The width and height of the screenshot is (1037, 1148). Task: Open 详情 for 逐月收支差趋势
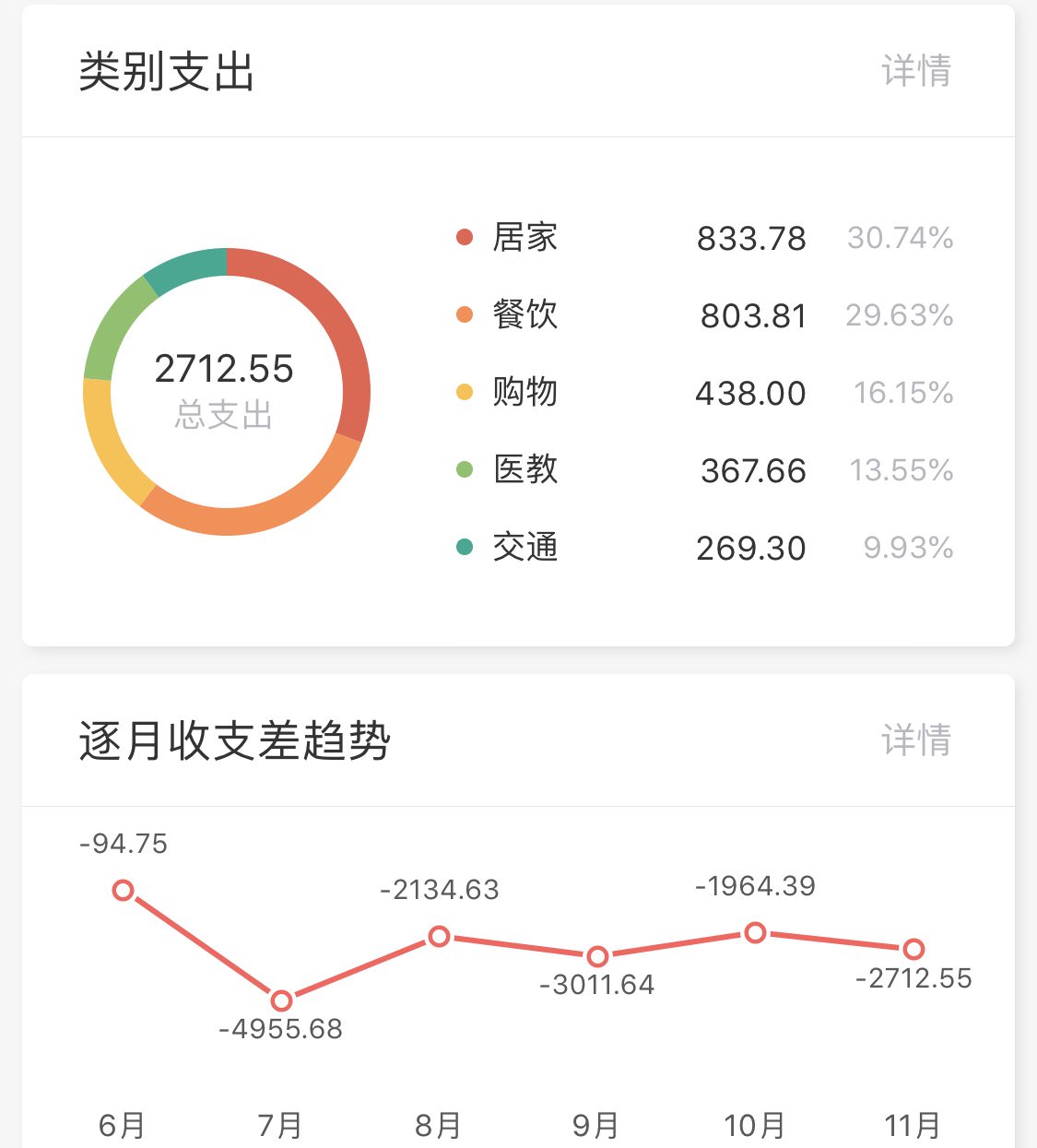915,740
